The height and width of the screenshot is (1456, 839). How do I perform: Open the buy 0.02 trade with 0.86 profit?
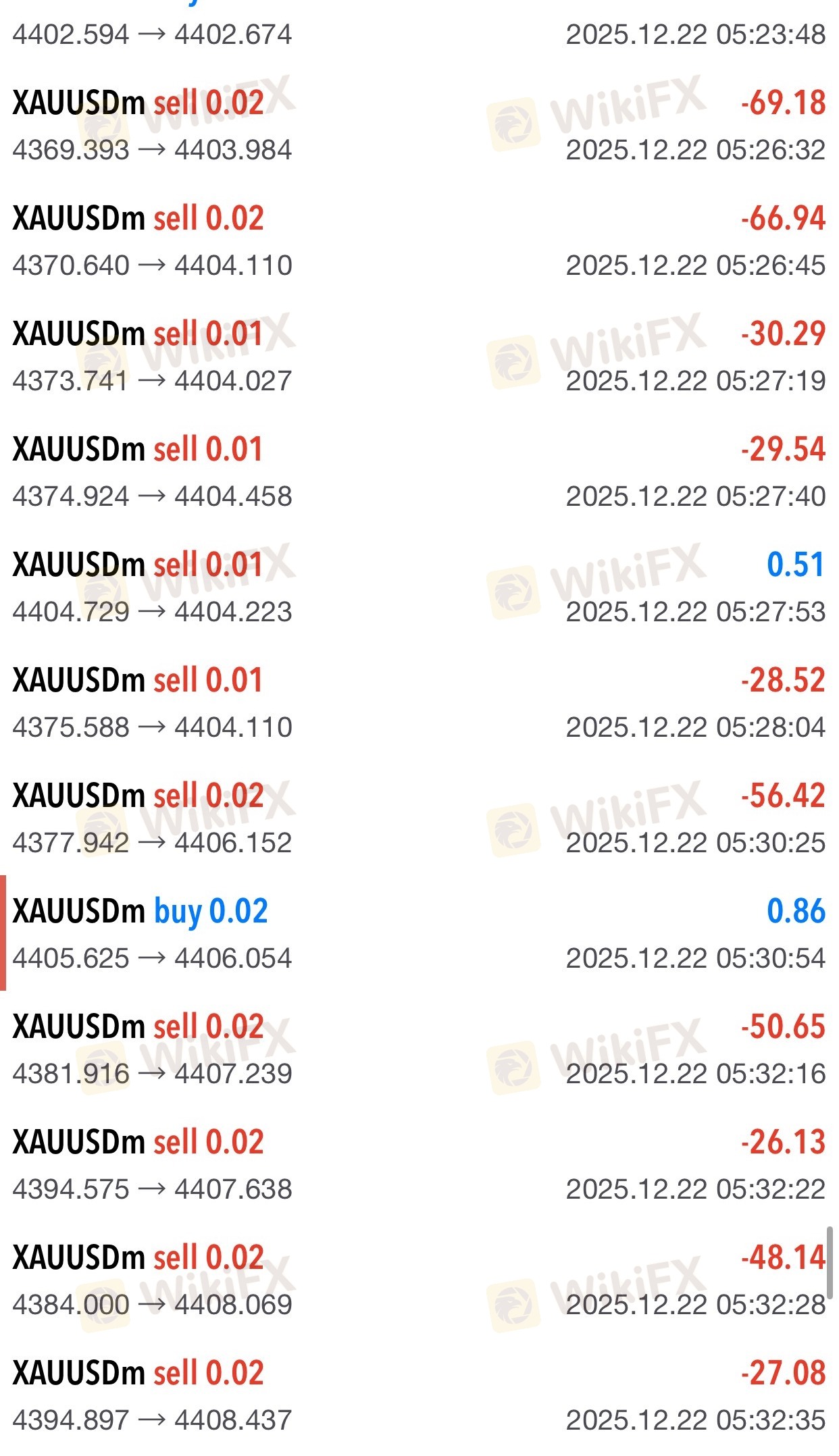point(419,935)
